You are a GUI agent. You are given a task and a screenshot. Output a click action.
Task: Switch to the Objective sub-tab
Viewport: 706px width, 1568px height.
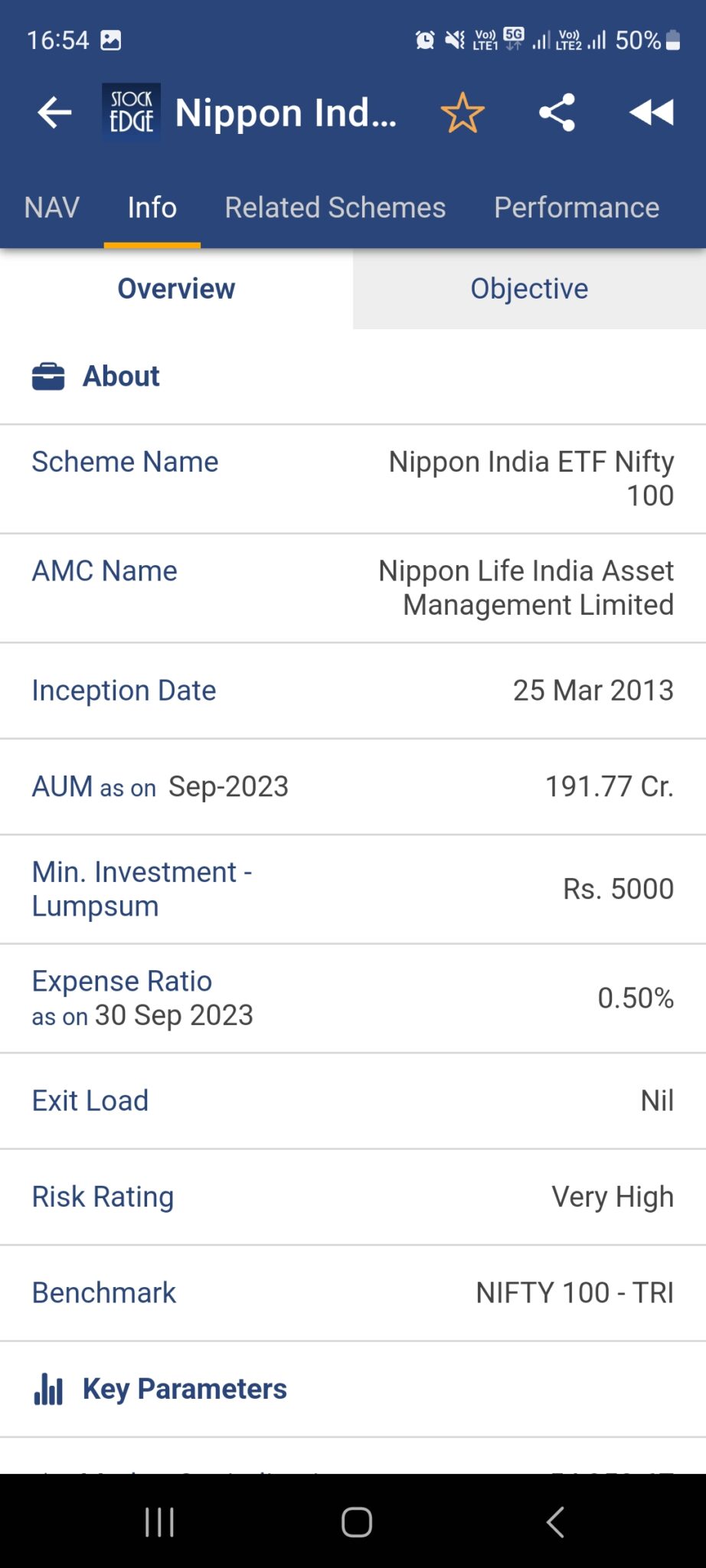[x=528, y=289]
